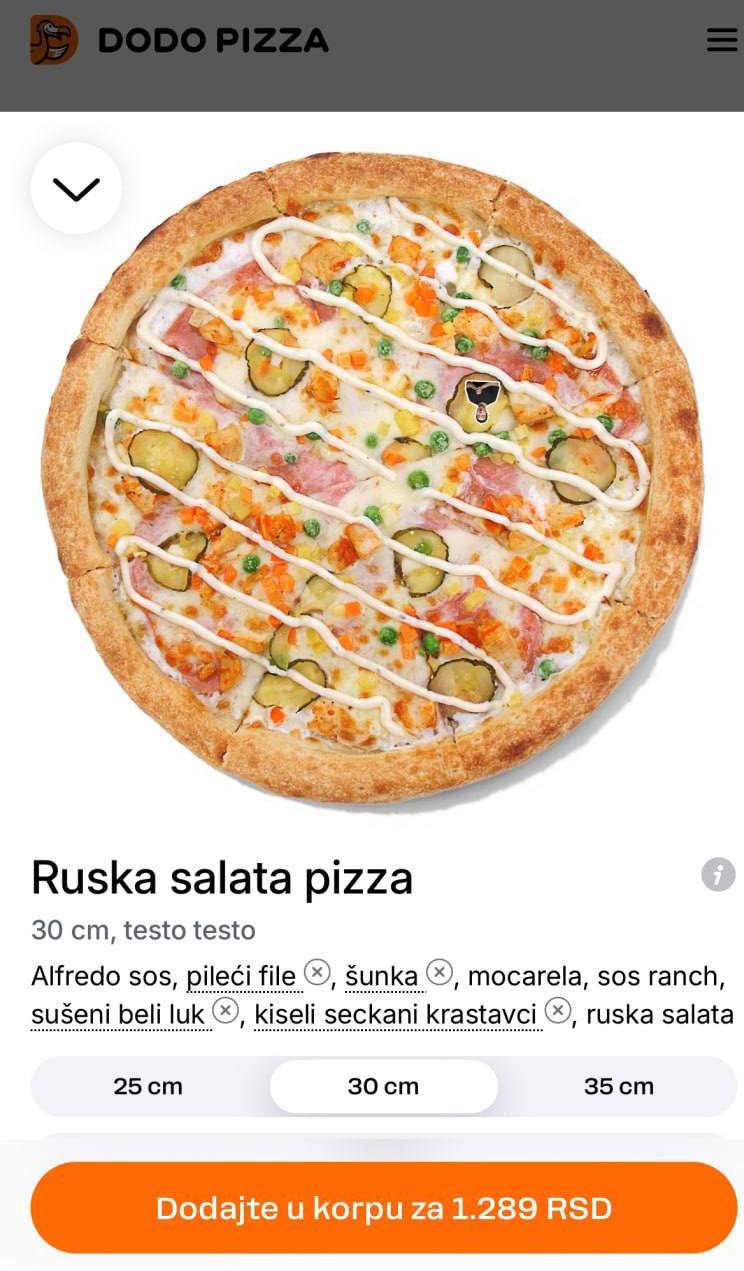Collapse the pizza details with the down chevron
744x1271 pixels.
pyautogui.click(x=76, y=188)
